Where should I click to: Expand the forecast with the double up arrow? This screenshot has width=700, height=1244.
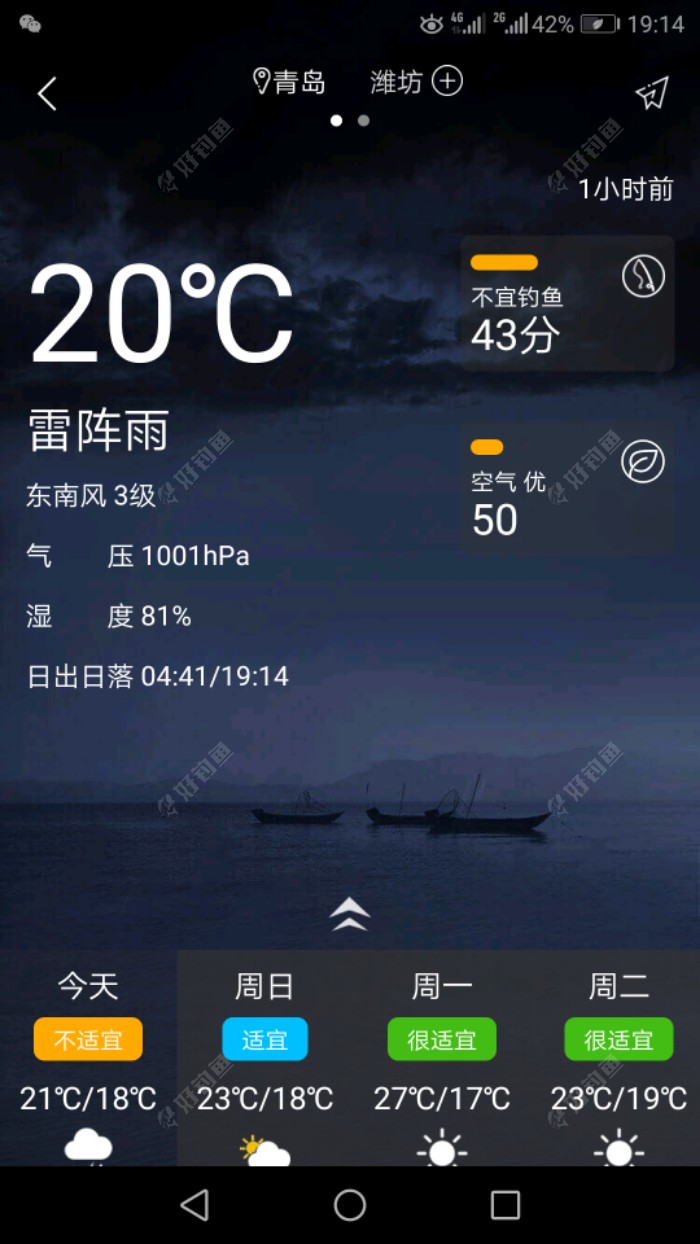349,913
